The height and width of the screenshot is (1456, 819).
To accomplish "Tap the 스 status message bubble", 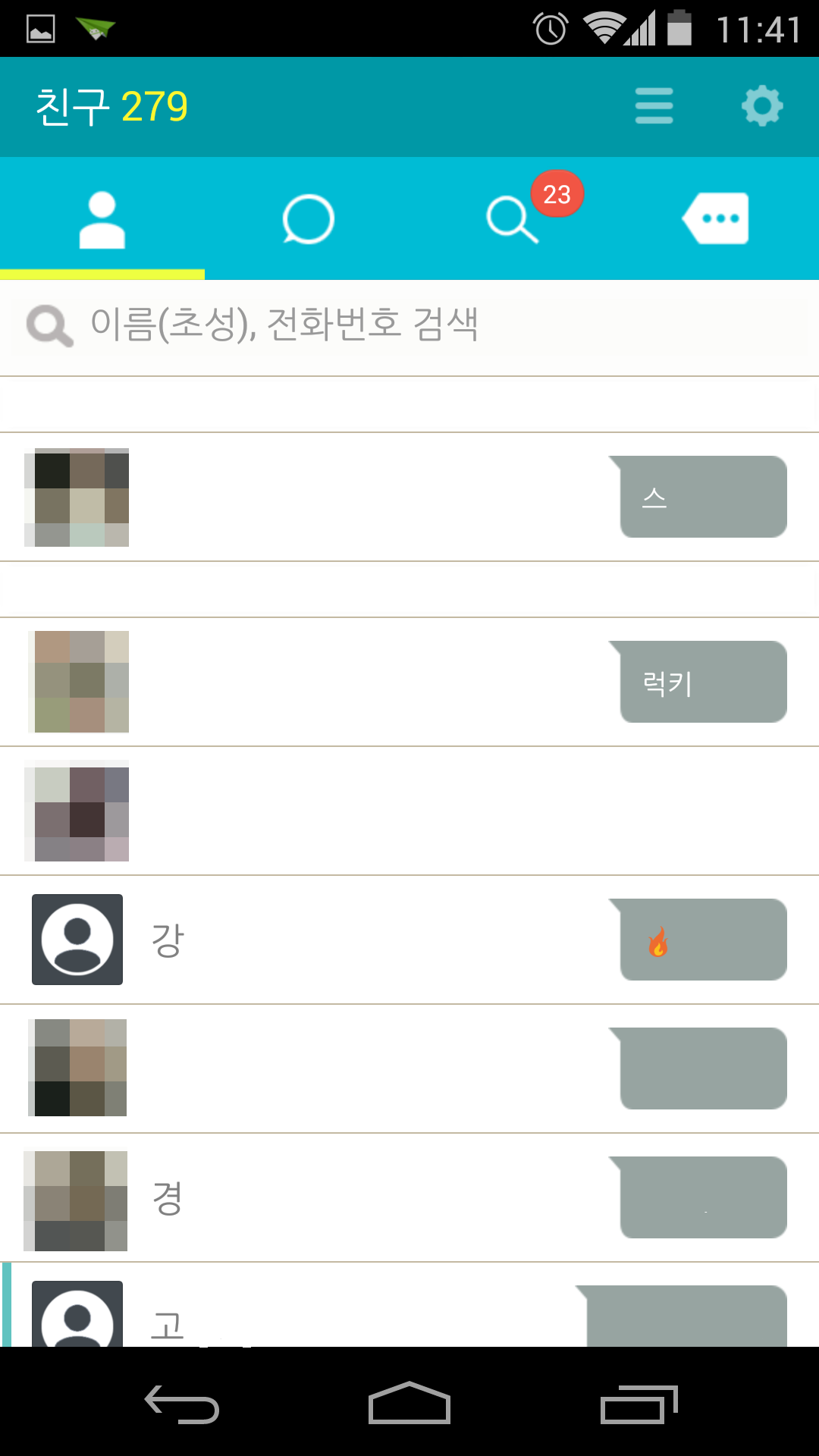I will coord(703,497).
